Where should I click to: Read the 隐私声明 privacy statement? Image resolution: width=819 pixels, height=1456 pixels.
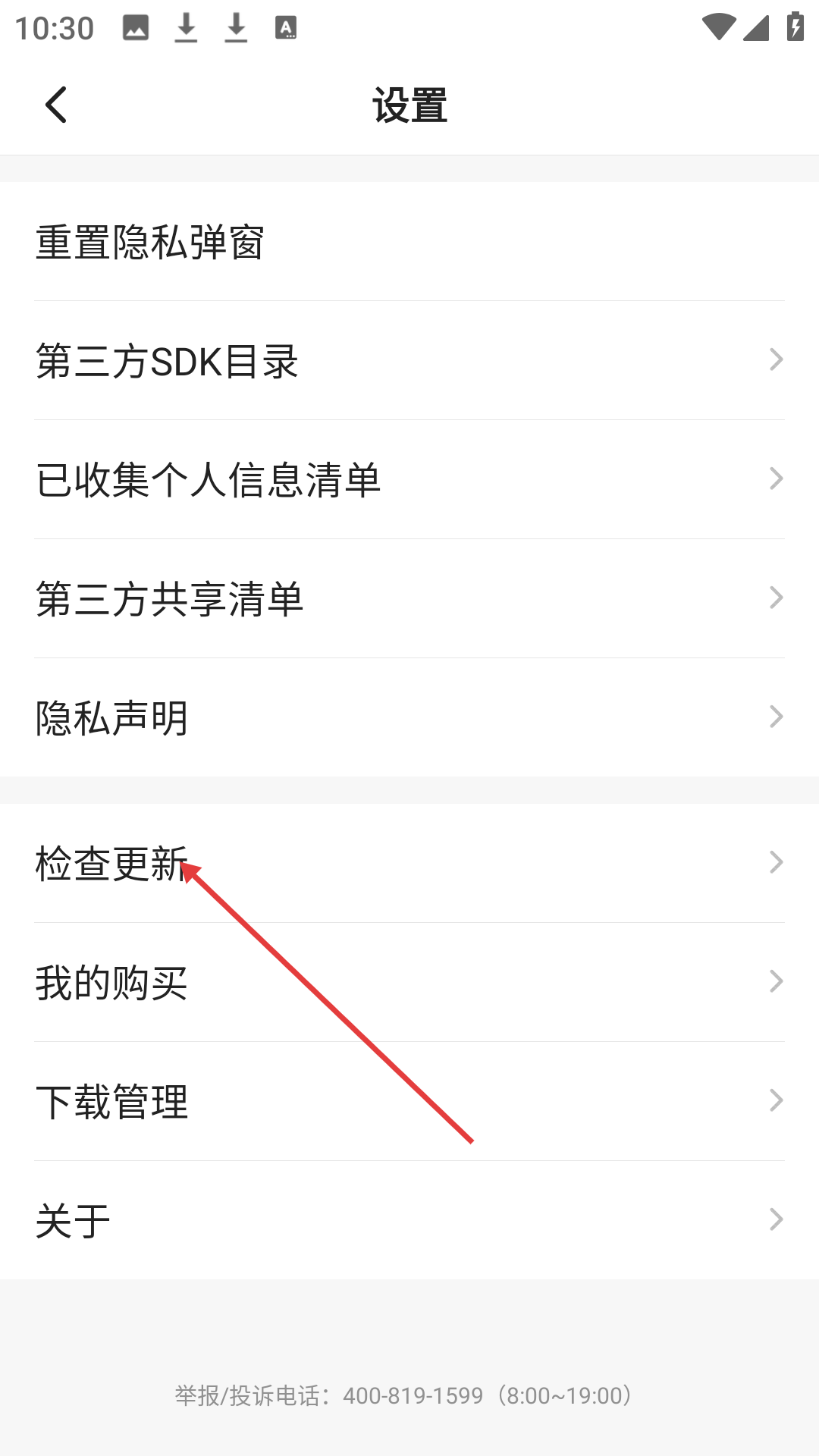tap(409, 717)
